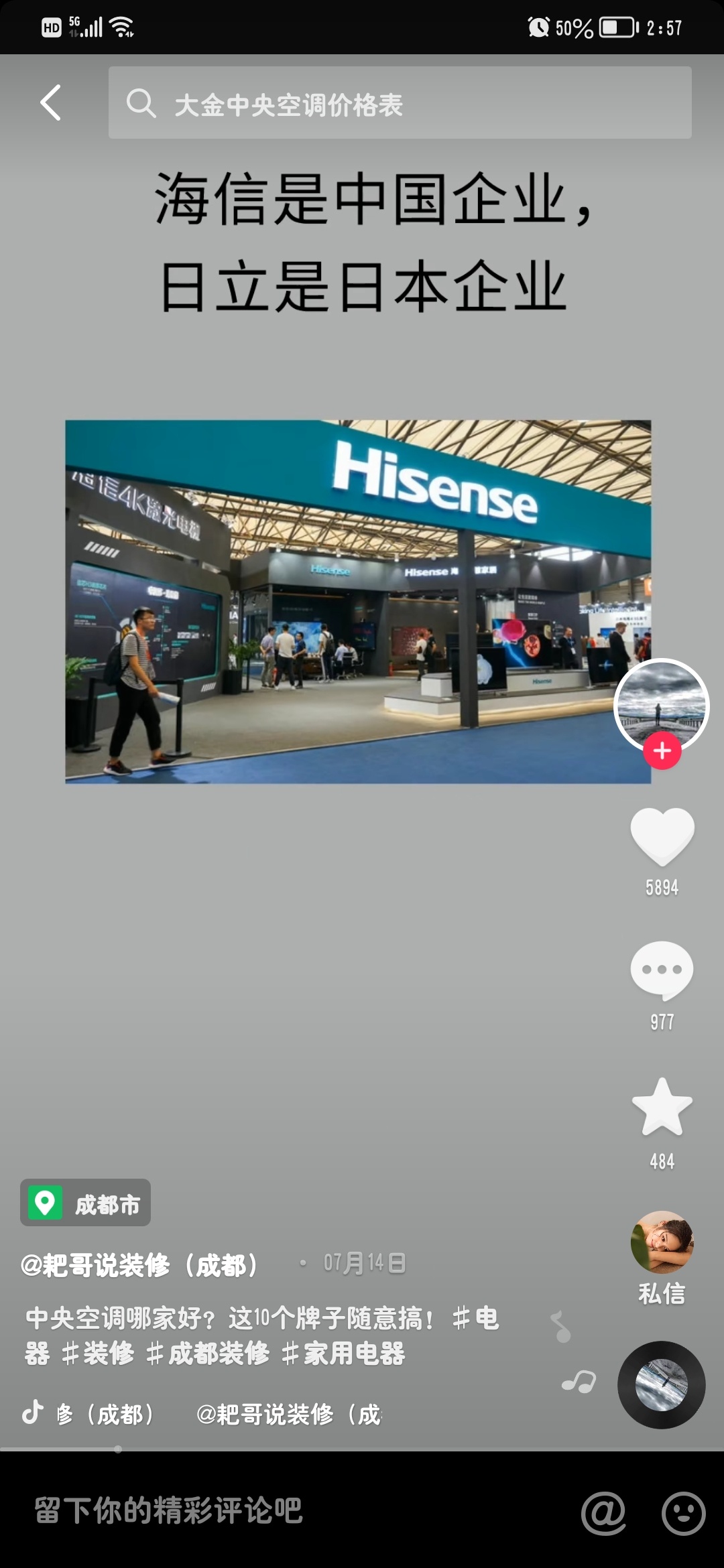The width and height of the screenshot is (724, 1568).
Task: Open the search box with 大金中央空调价格表
Action: click(400, 104)
